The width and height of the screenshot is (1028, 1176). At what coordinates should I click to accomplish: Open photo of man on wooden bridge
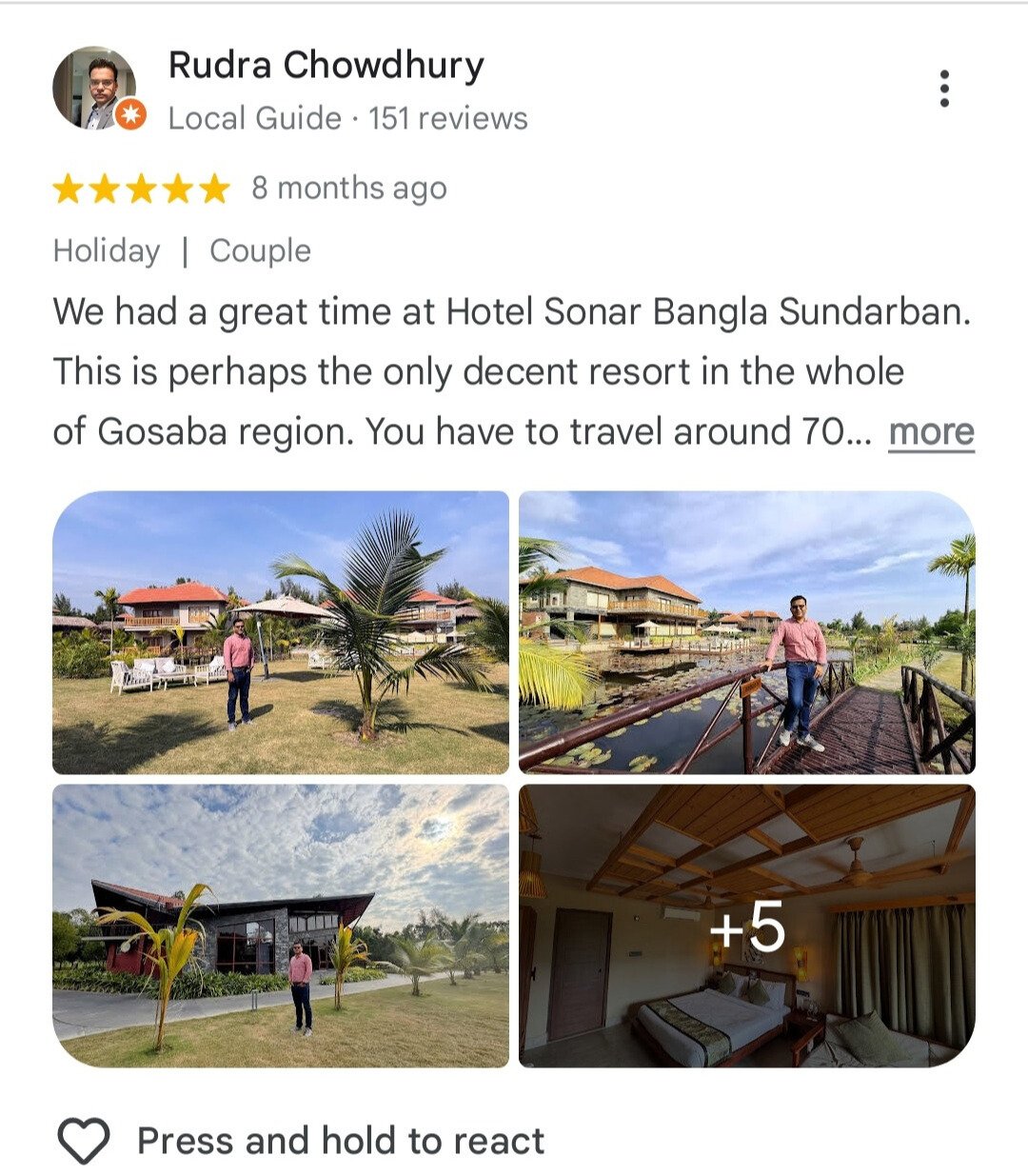[x=746, y=632]
